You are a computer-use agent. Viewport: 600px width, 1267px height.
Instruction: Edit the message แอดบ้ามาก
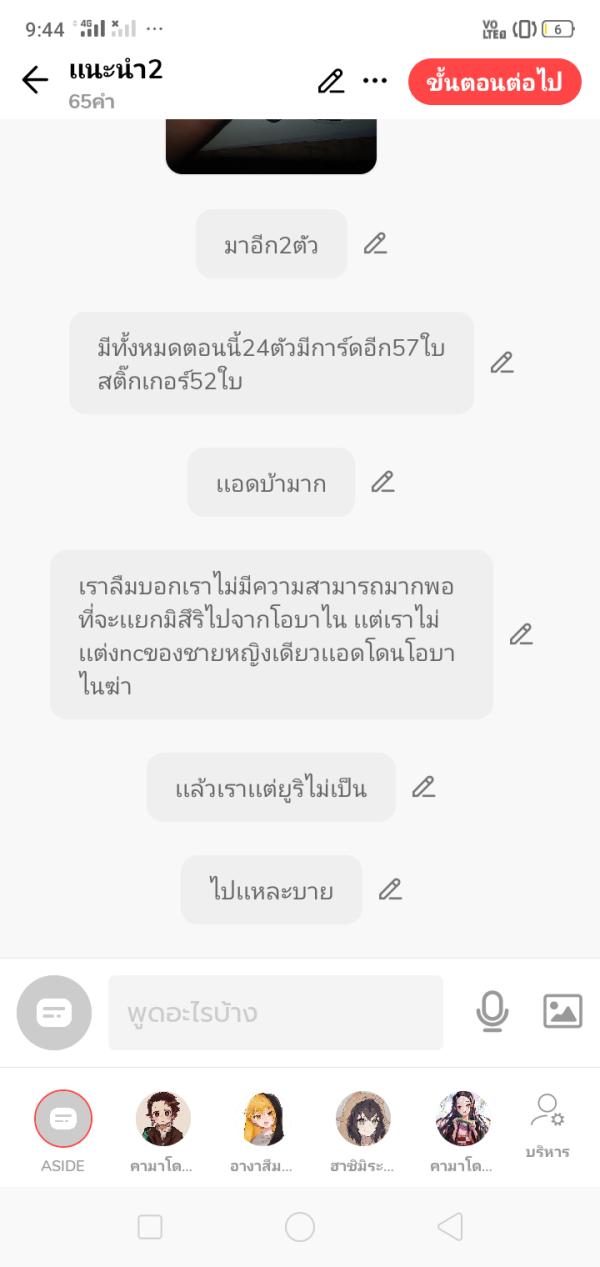[x=383, y=482]
